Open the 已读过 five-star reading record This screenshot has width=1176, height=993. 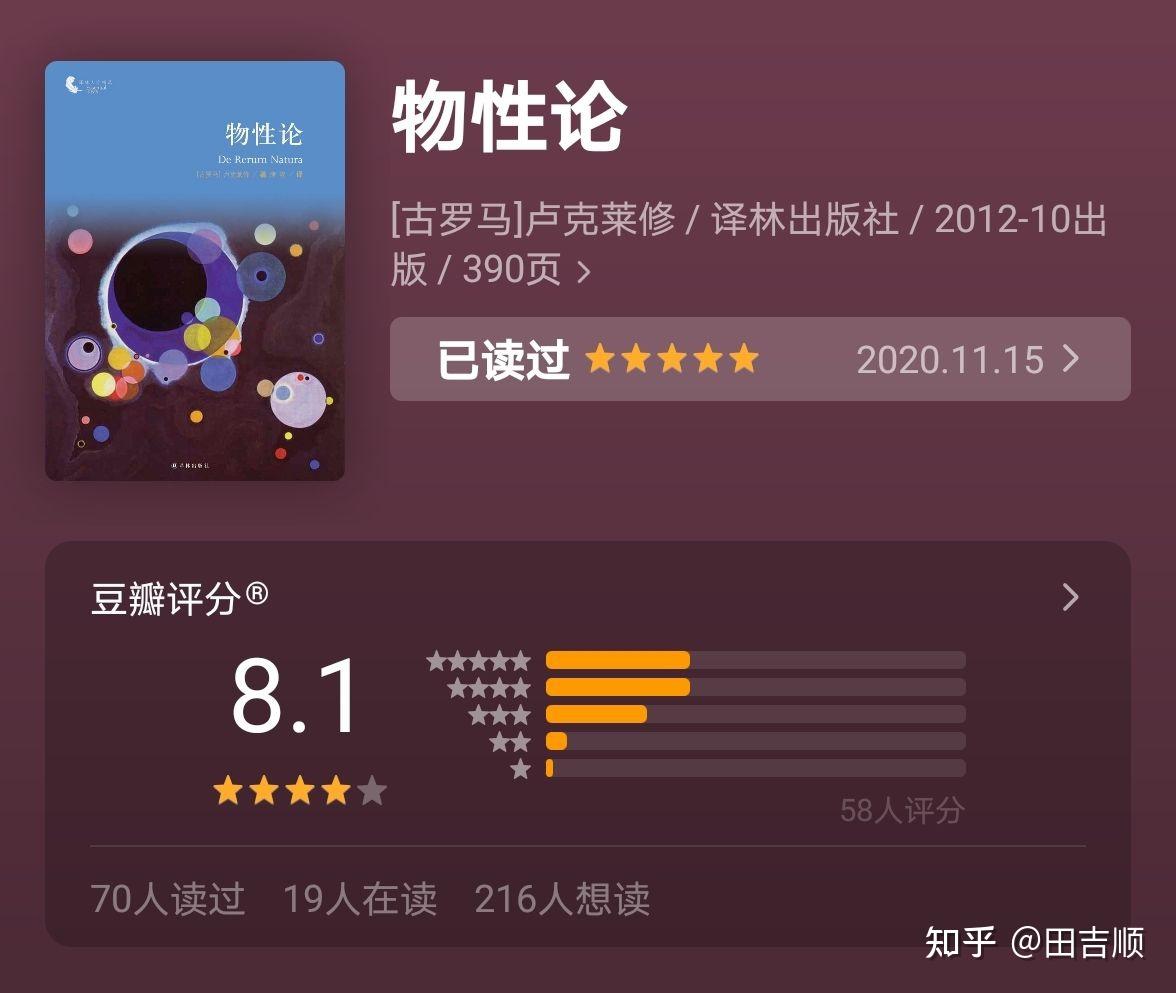coord(759,359)
